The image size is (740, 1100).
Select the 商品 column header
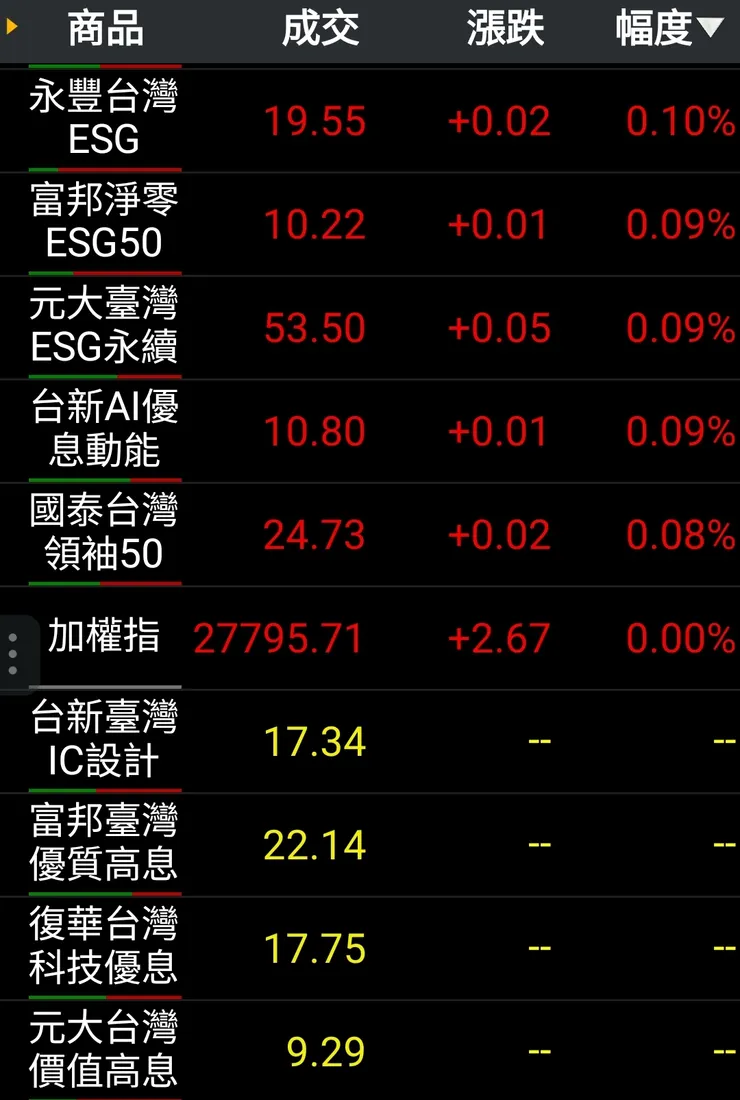pyautogui.click(x=105, y=29)
